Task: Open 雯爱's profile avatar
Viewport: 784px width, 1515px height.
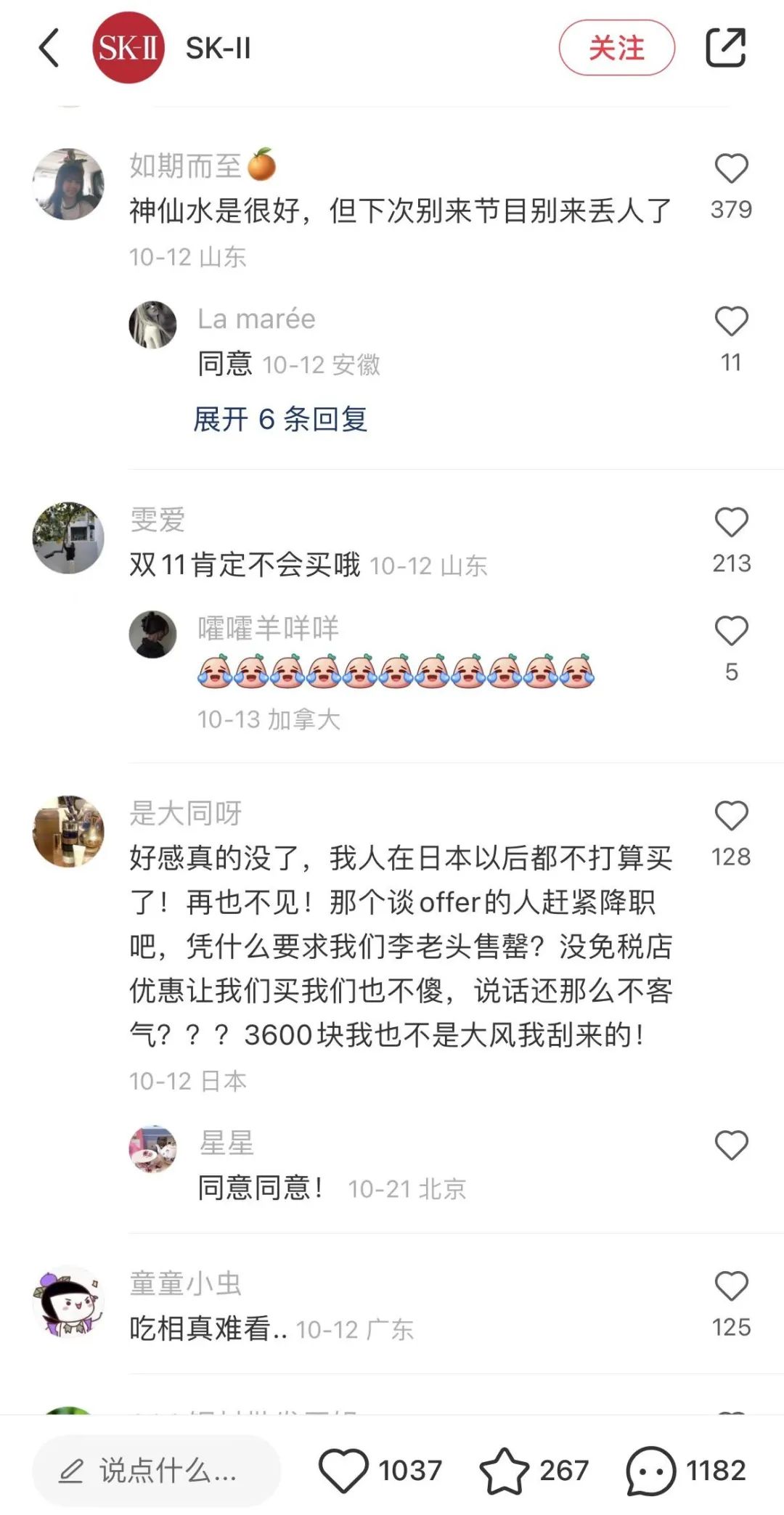Action: pyautogui.click(x=69, y=538)
